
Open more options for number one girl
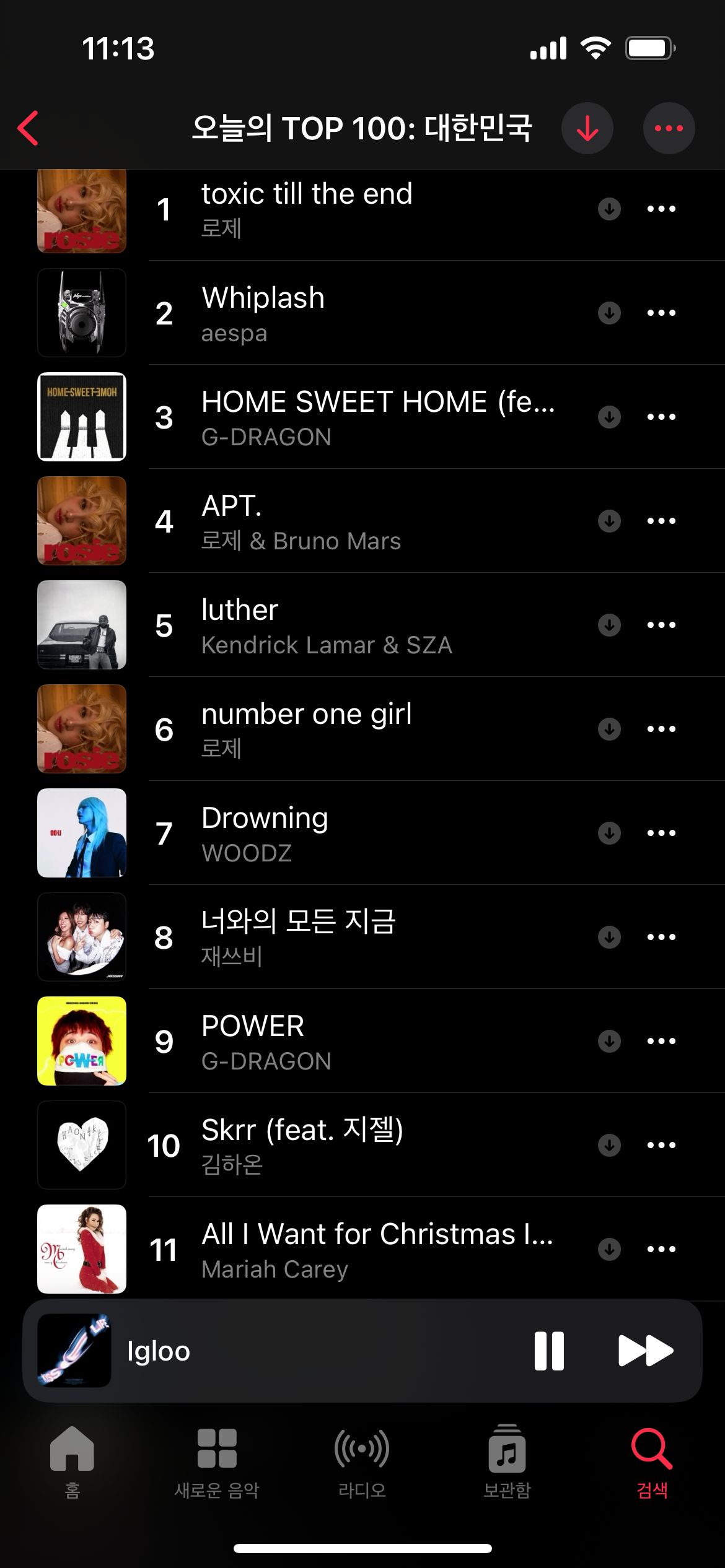pyautogui.click(x=661, y=729)
